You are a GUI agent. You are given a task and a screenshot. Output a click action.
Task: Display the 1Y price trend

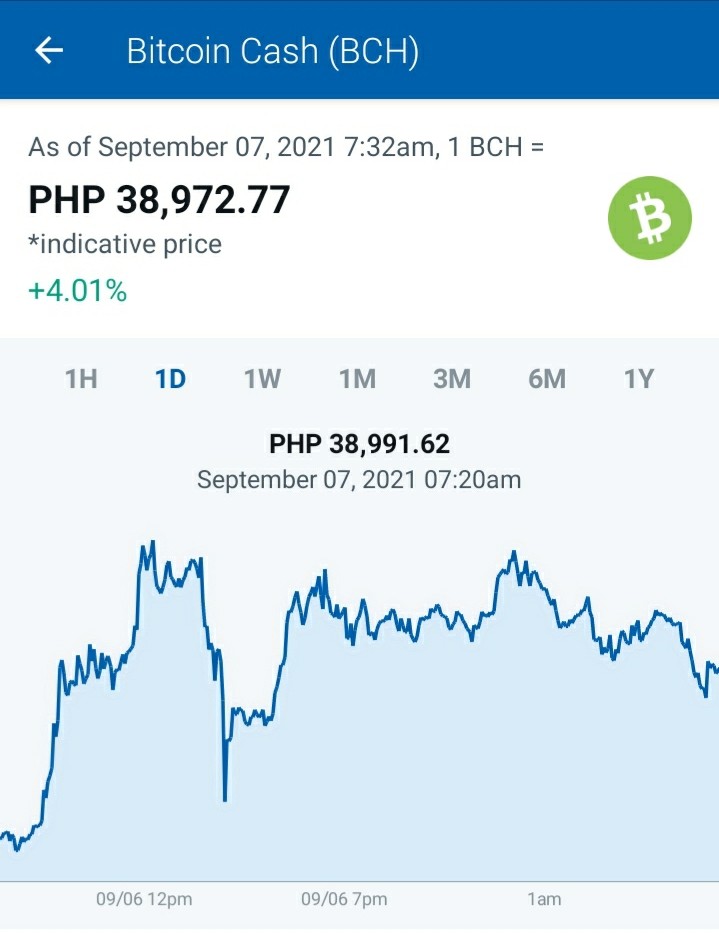(x=639, y=379)
